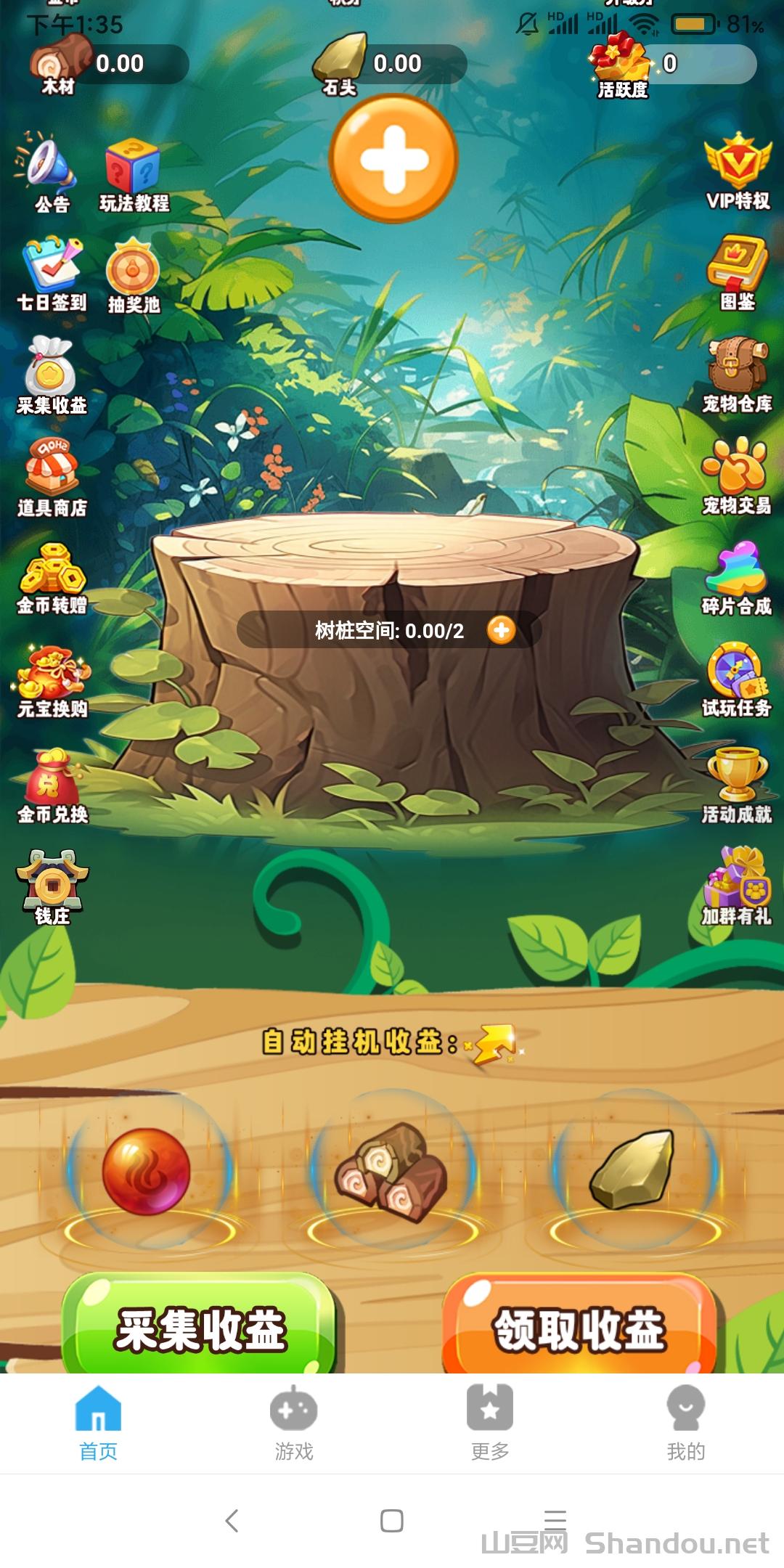Switch to the 我的 tab
Image resolution: width=784 pixels, height=1568 pixels.
pos(686,1423)
